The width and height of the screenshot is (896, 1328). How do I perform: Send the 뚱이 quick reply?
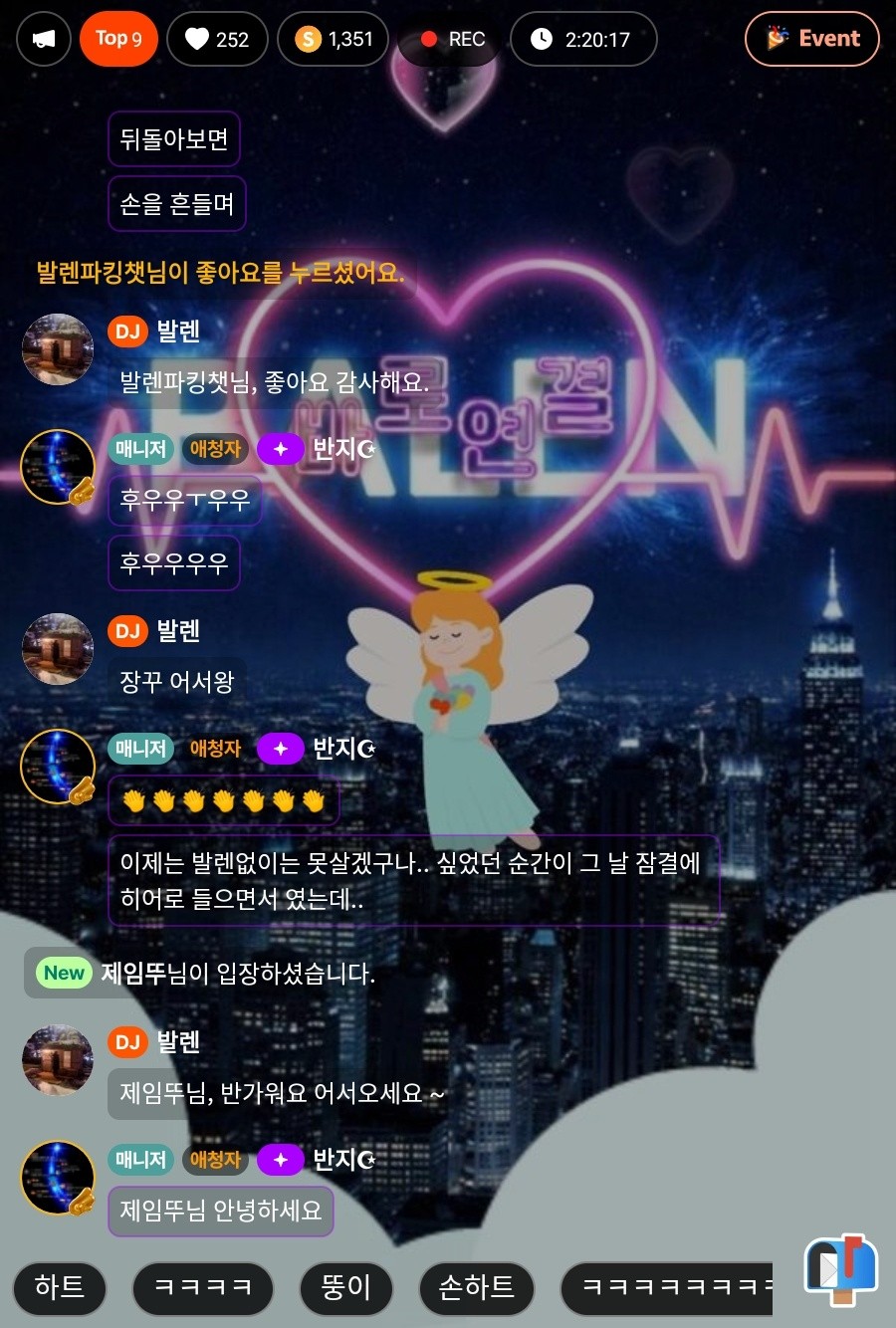point(345,1288)
